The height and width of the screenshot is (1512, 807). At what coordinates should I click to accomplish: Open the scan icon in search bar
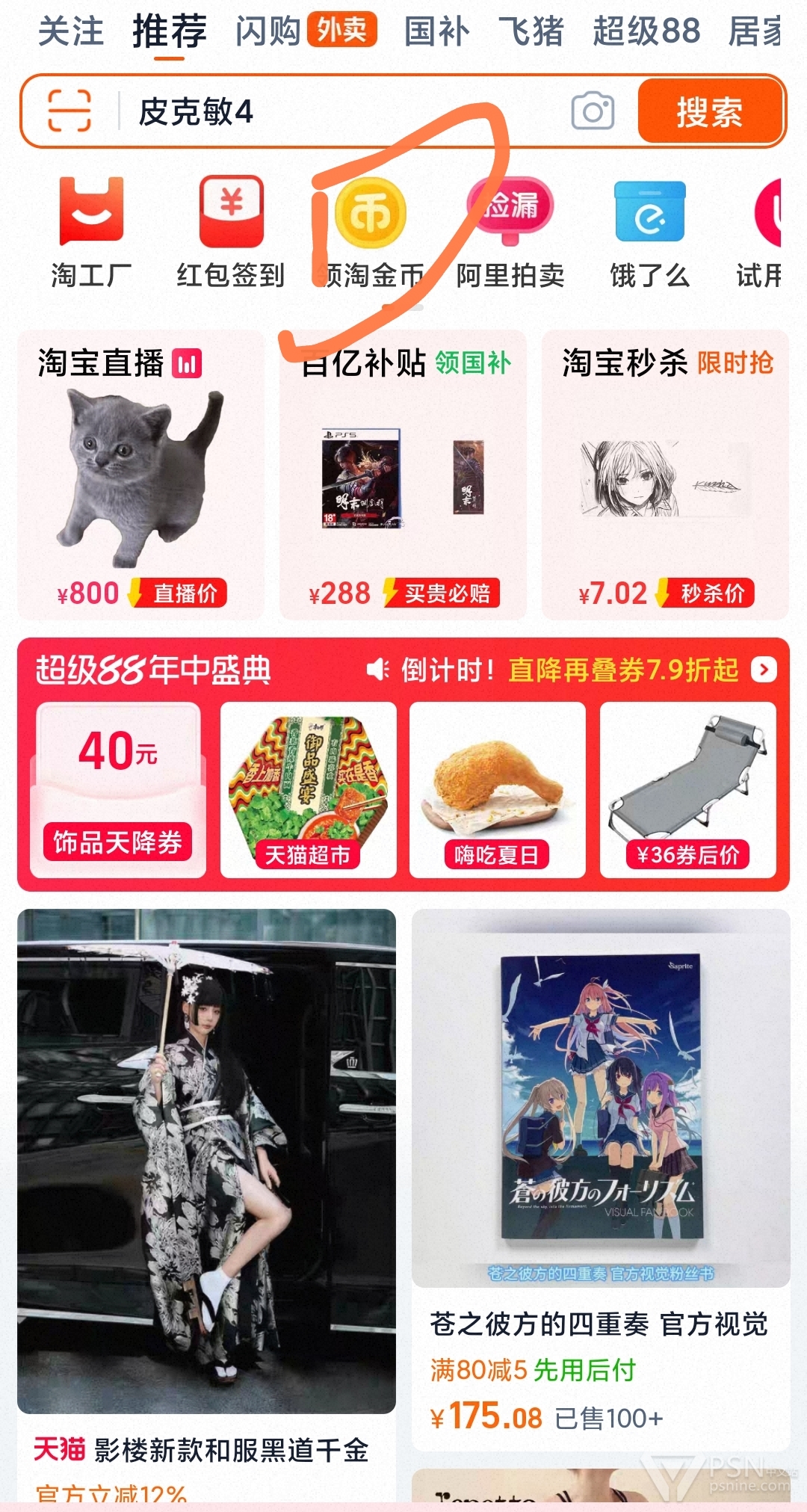[69, 111]
